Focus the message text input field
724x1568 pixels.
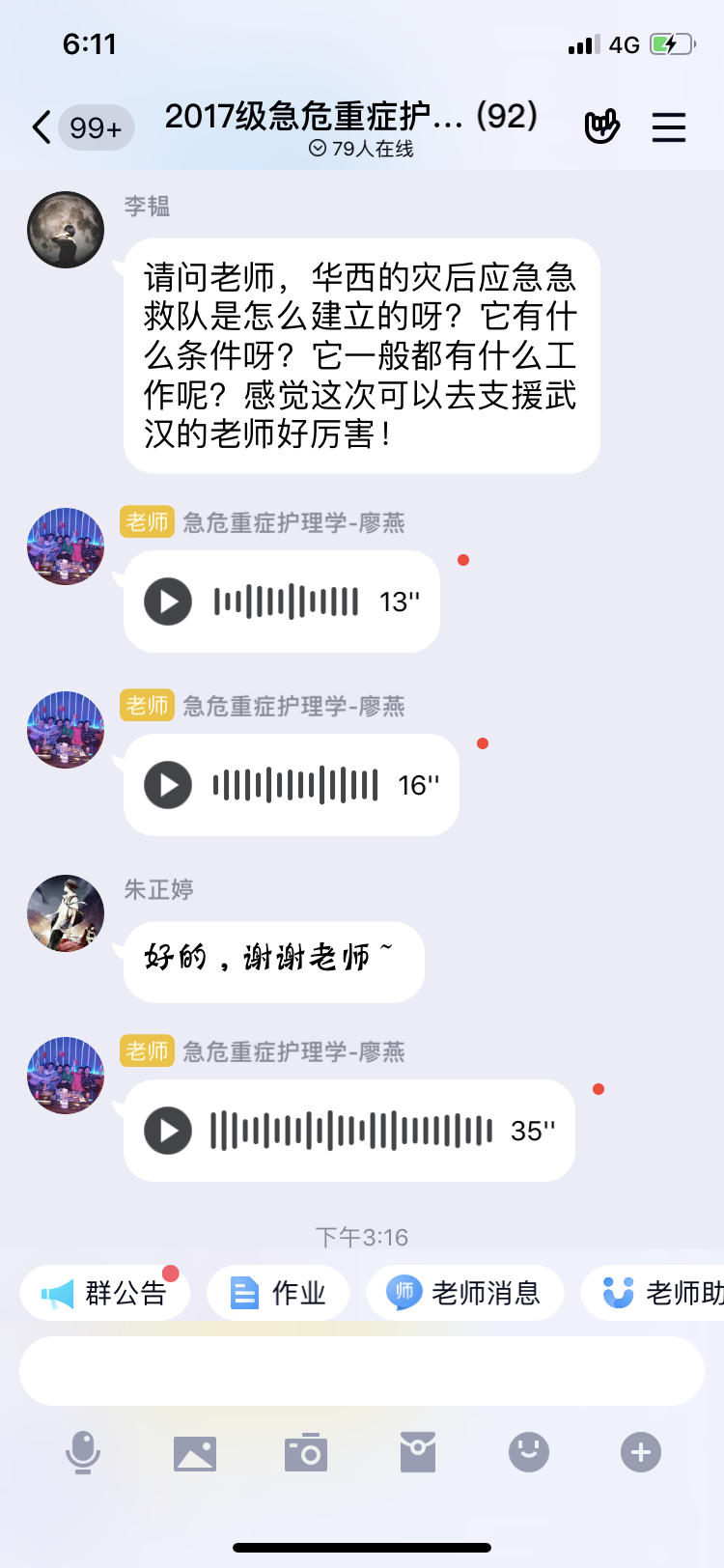coord(362,1371)
